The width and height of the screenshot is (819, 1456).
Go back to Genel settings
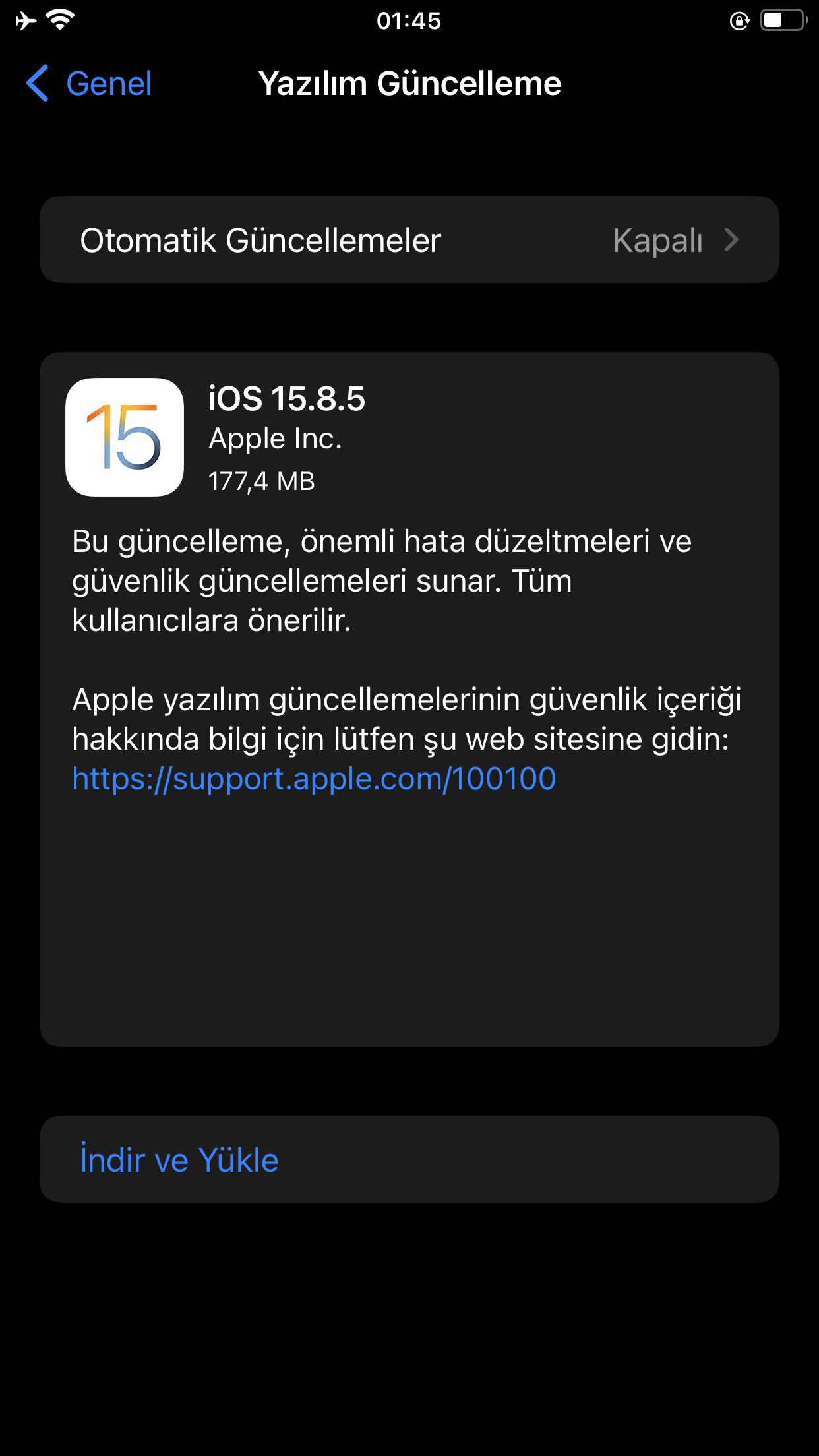pyautogui.click(x=90, y=84)
